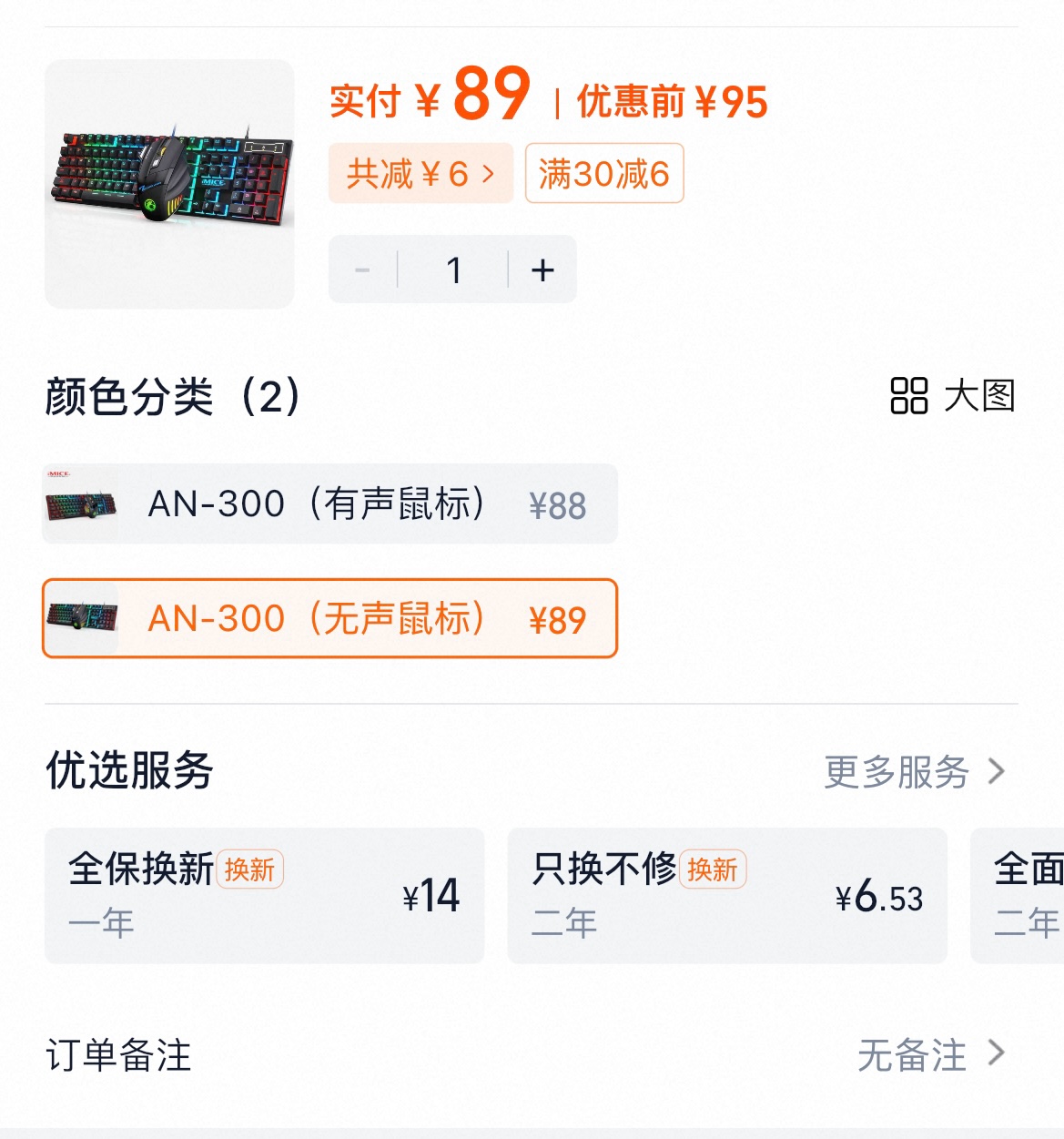Add 只换不修 two-year service
Image resolution: width=1064 pixels, height=1139 pixels.
726,895
